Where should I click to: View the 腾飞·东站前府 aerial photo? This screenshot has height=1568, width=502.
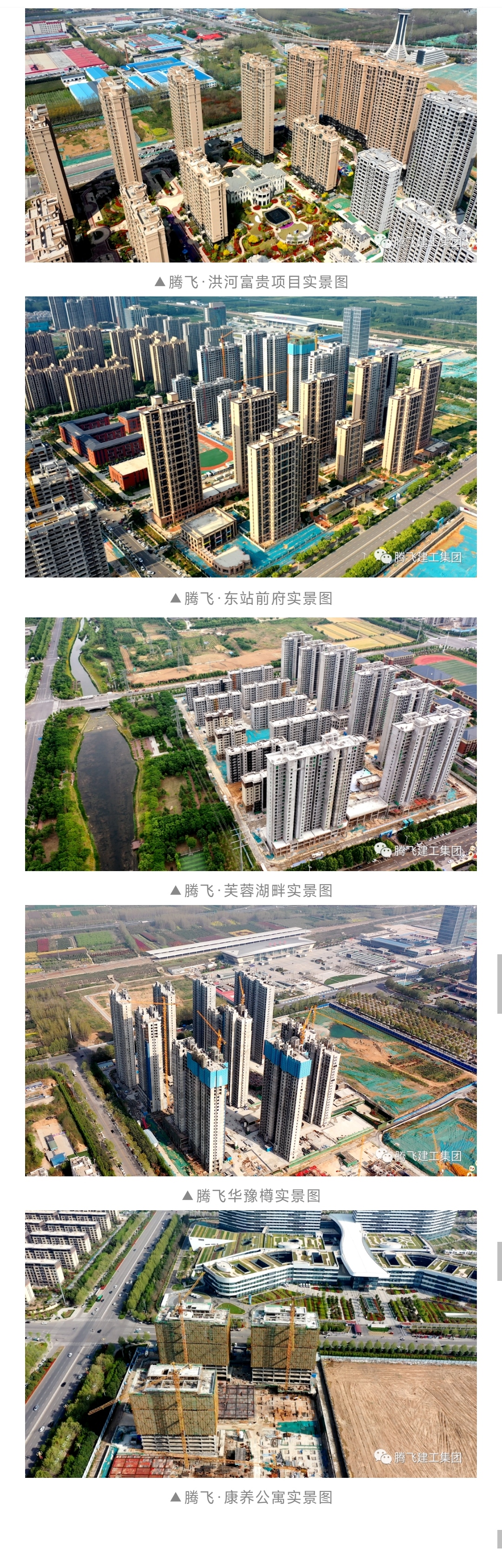pos(251,436)
